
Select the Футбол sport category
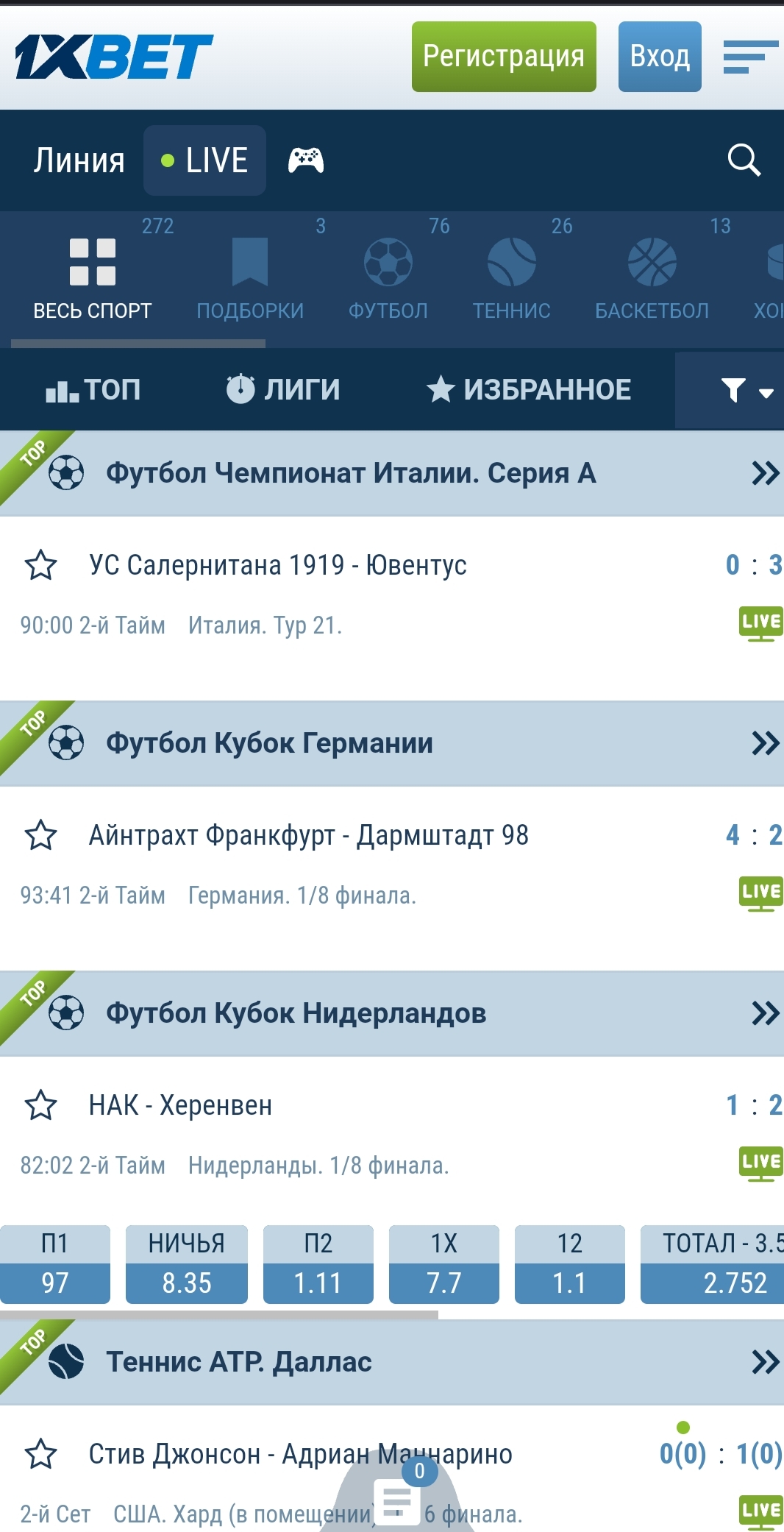(x=388, y=280)
